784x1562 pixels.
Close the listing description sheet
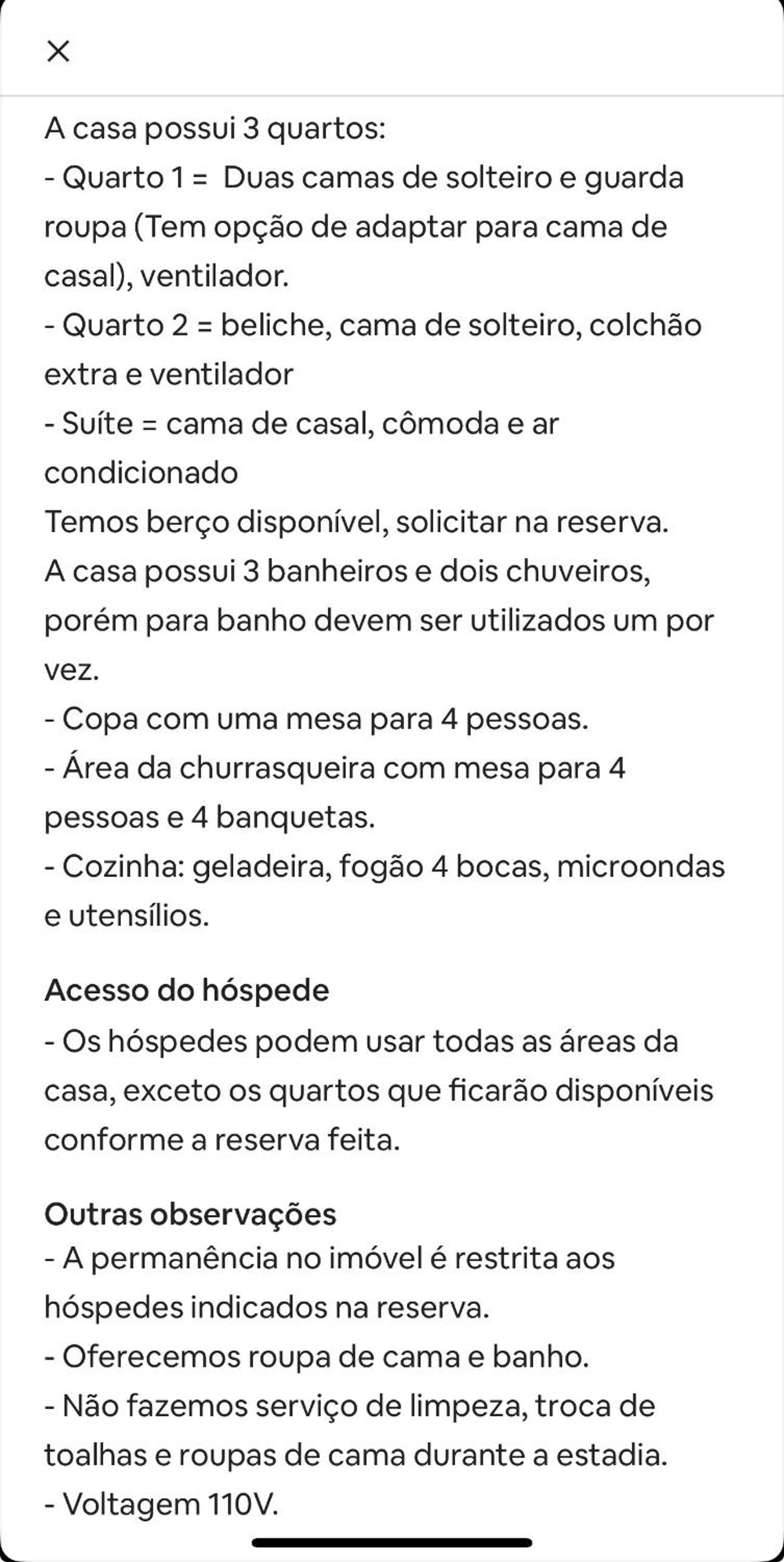58,51
